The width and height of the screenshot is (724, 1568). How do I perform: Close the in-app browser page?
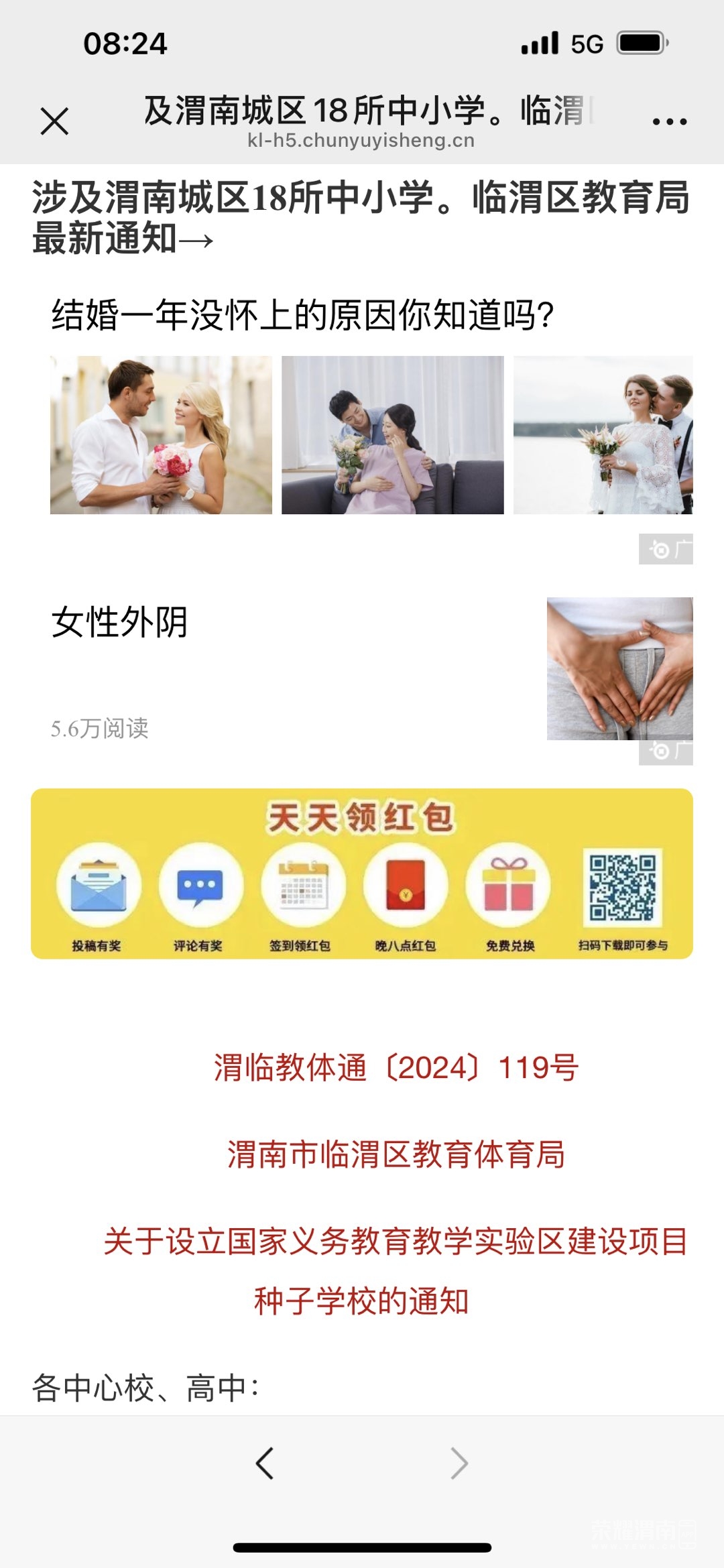click(x=54, y=121)
